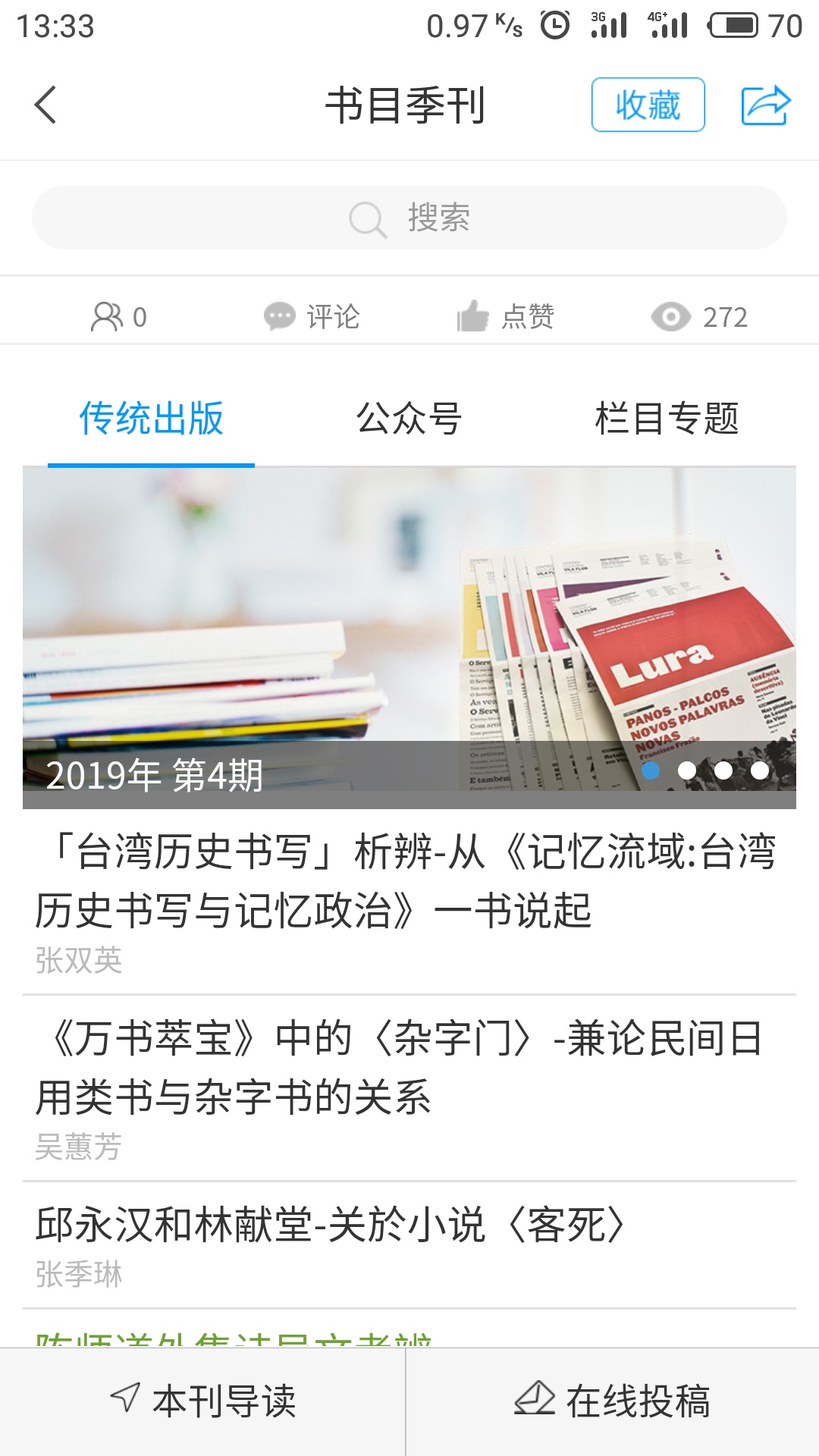Open 本刊导读 journal guide

(x=203, y=1401)
